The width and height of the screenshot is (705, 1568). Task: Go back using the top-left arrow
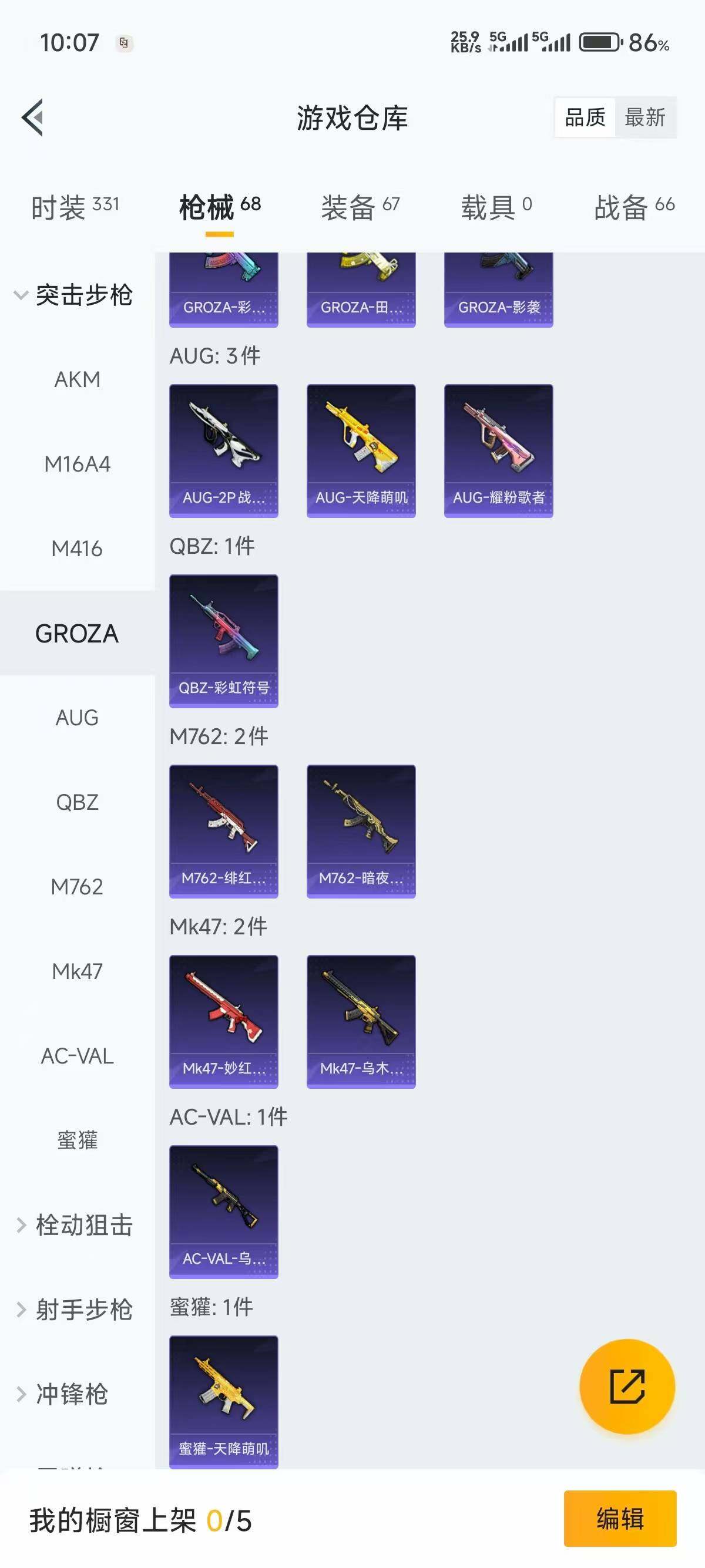(x=33, y=117)
